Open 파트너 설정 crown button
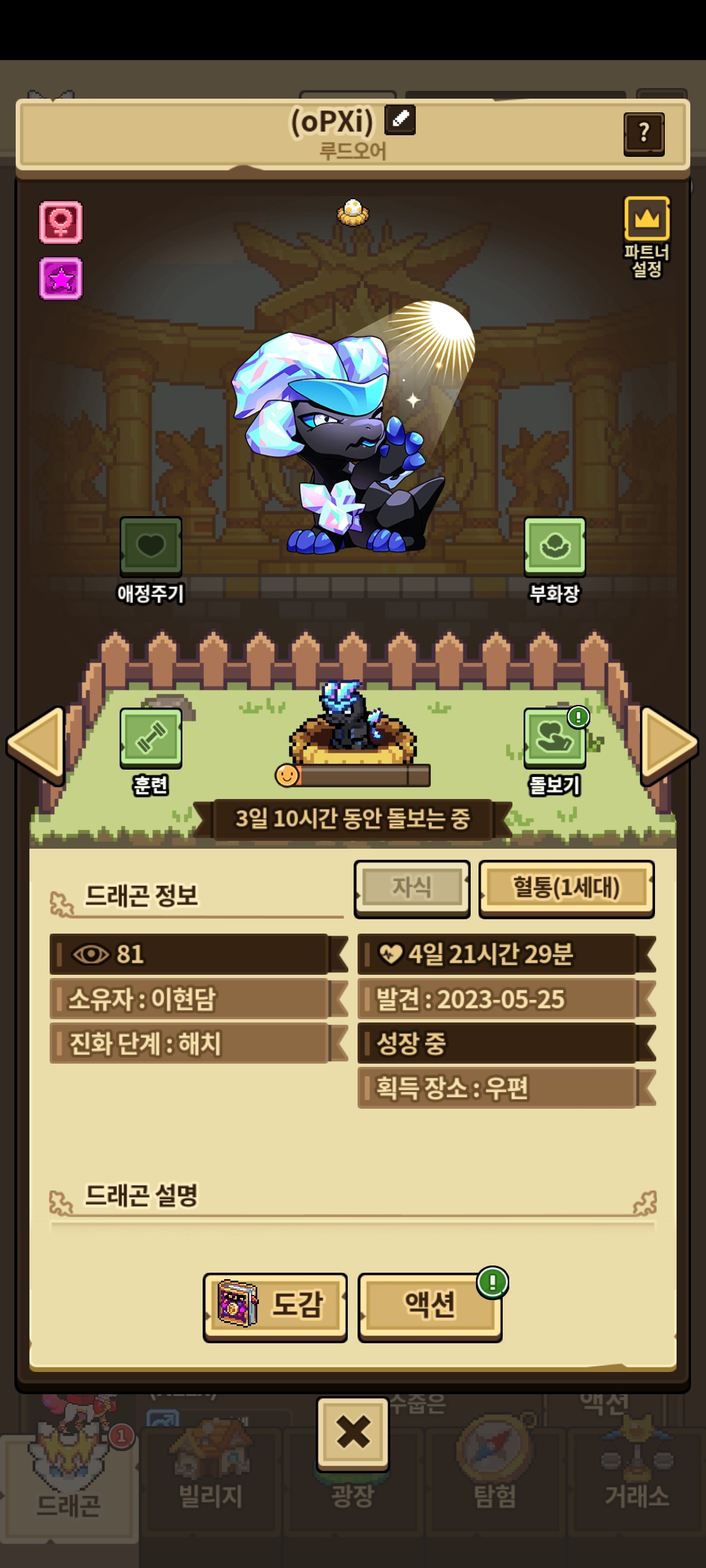This screenshot has height=1568, width=706. coord(647,220)
